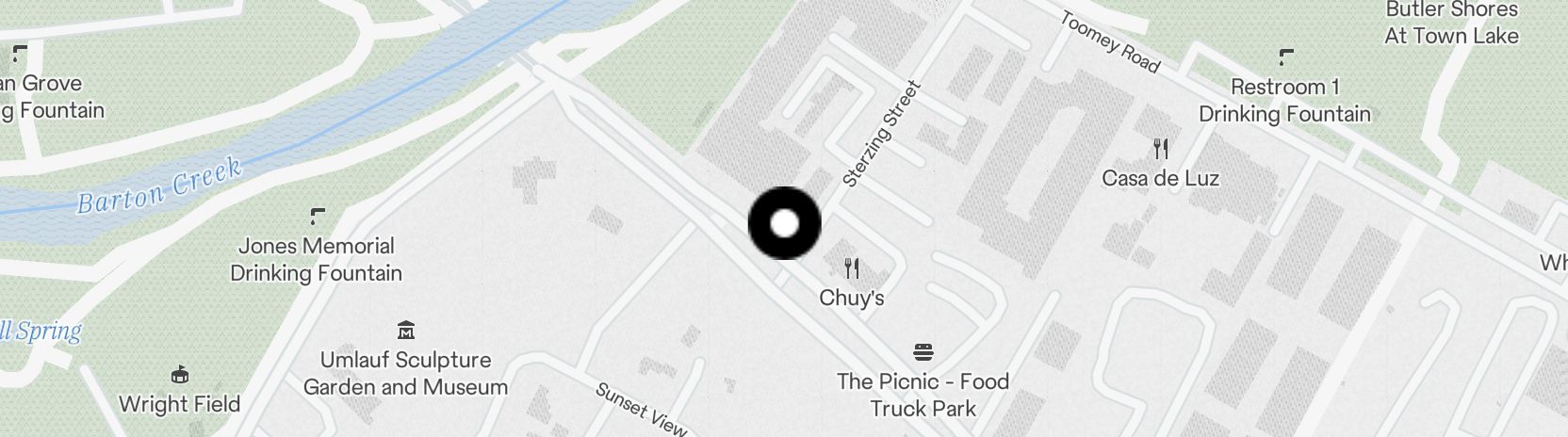Tap the Jones Memorial Drinking Fountain marker

(318, 217)
